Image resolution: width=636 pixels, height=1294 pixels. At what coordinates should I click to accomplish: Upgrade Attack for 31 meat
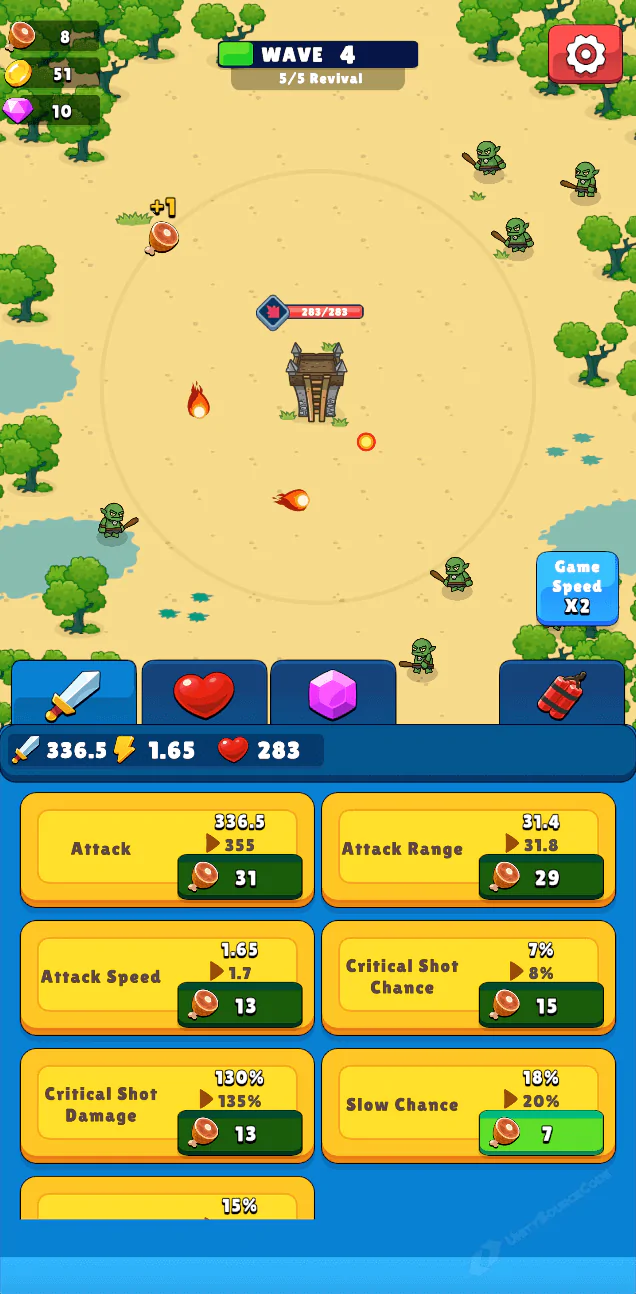coord(240,878)
